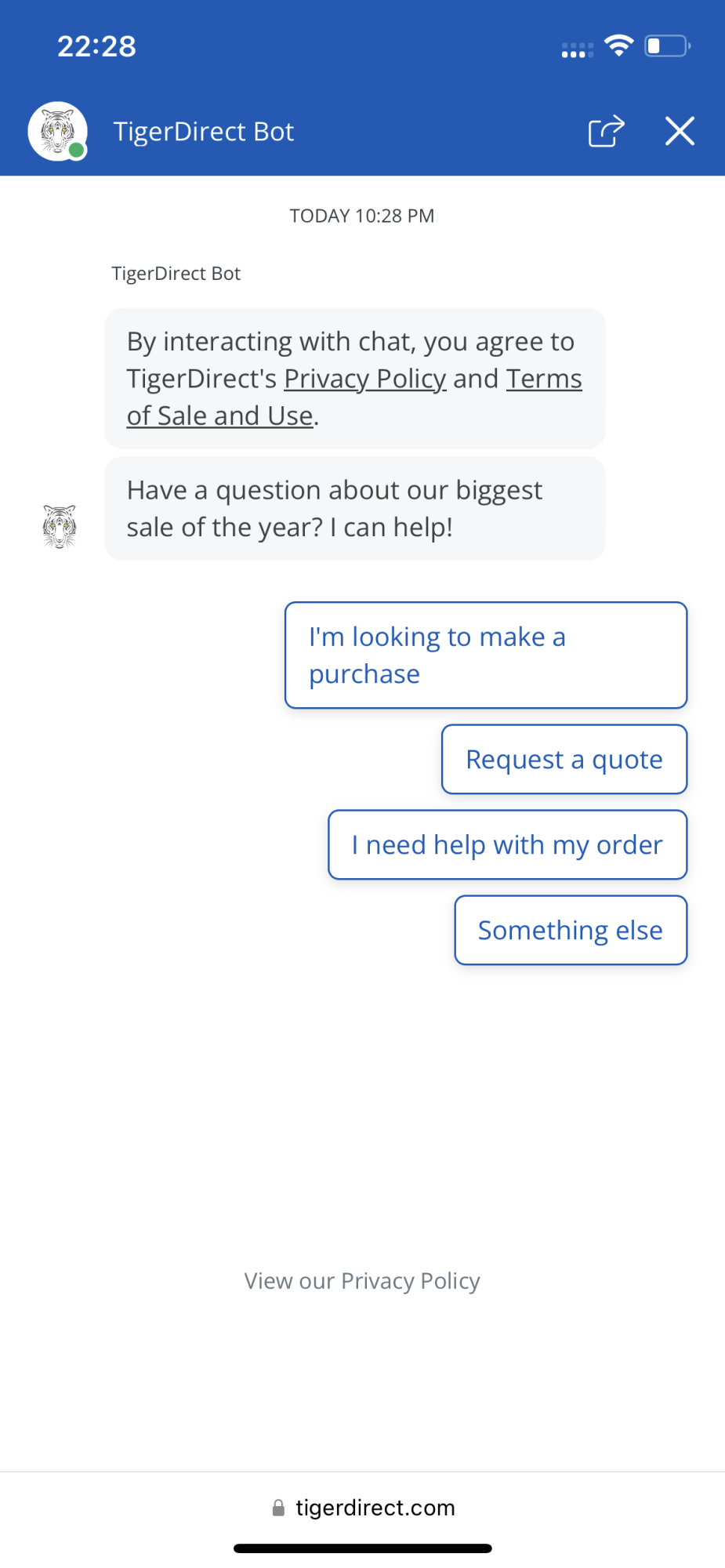
Task: Select the Request a quote option
Action: tap(564, 760)
